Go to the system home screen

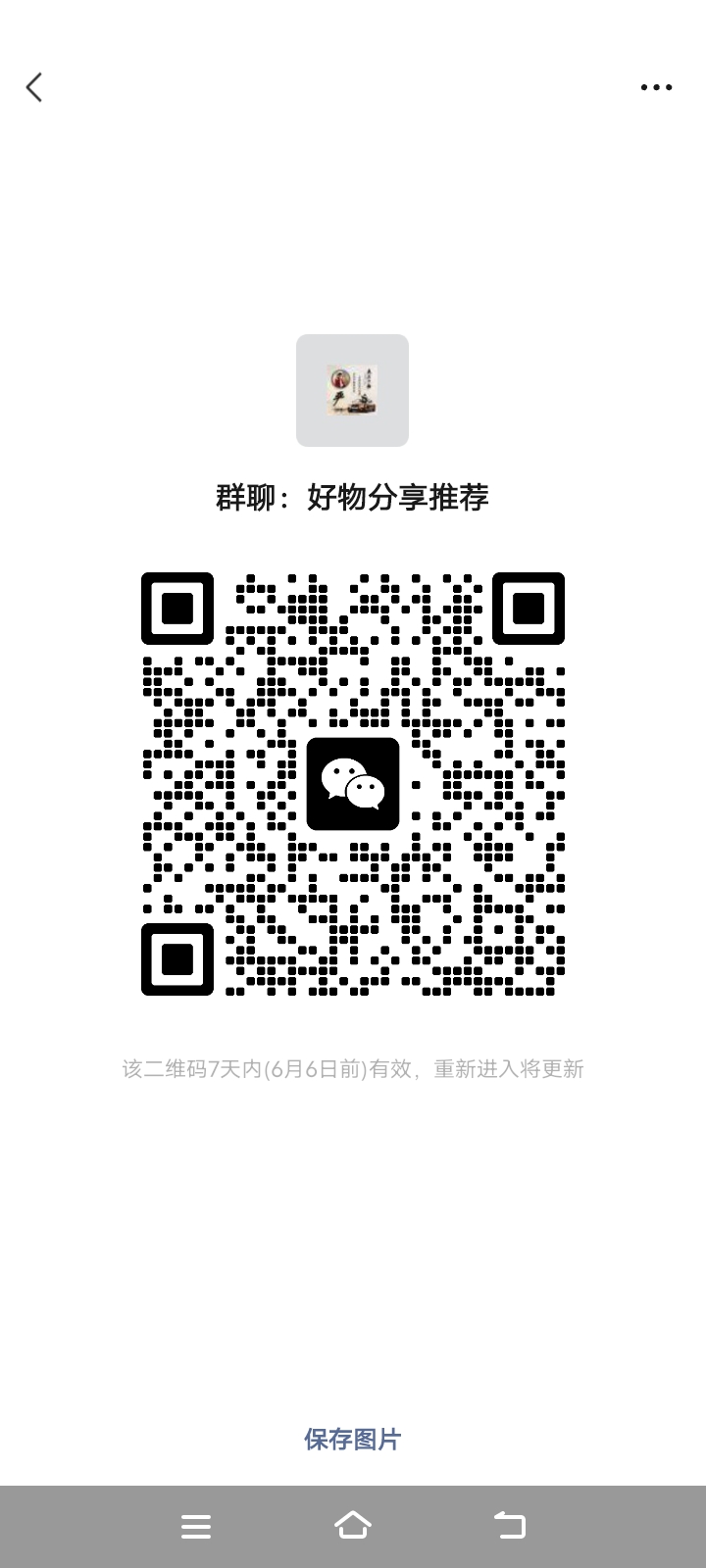click(353, 1526)
